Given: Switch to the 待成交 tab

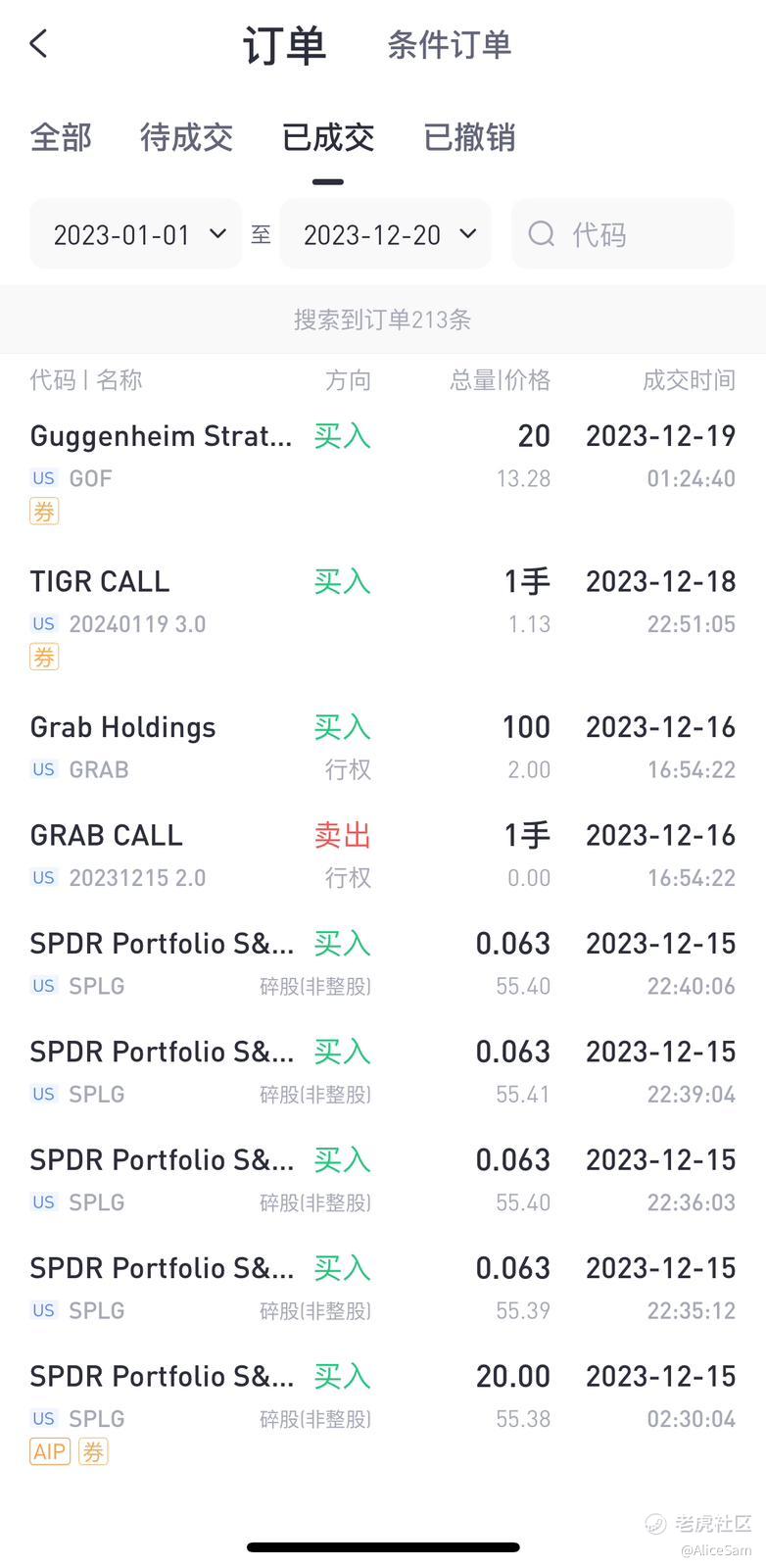Looking at the screenshot, I should pyautogui.click(x=186, y=137).
